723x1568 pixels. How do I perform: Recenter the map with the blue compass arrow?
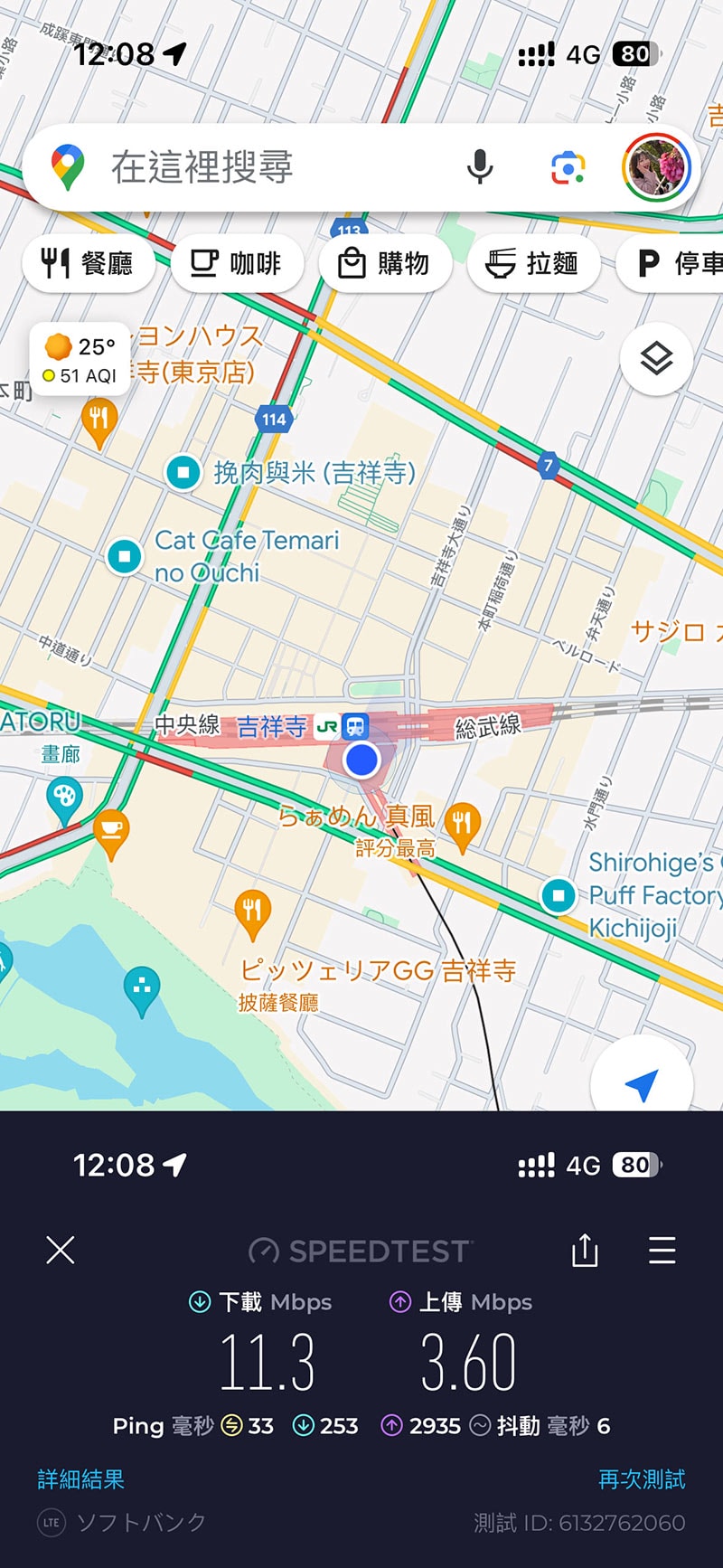pyautogui.click(x=642, y=1085)
